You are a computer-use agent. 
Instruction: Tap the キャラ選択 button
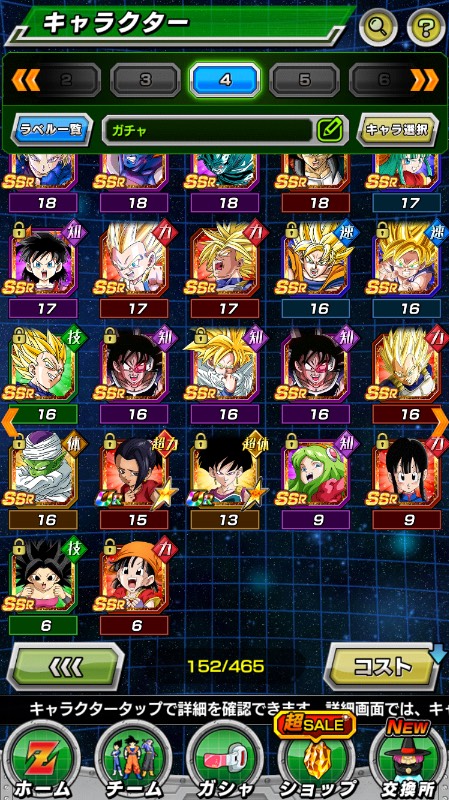[x=397, y=130]
